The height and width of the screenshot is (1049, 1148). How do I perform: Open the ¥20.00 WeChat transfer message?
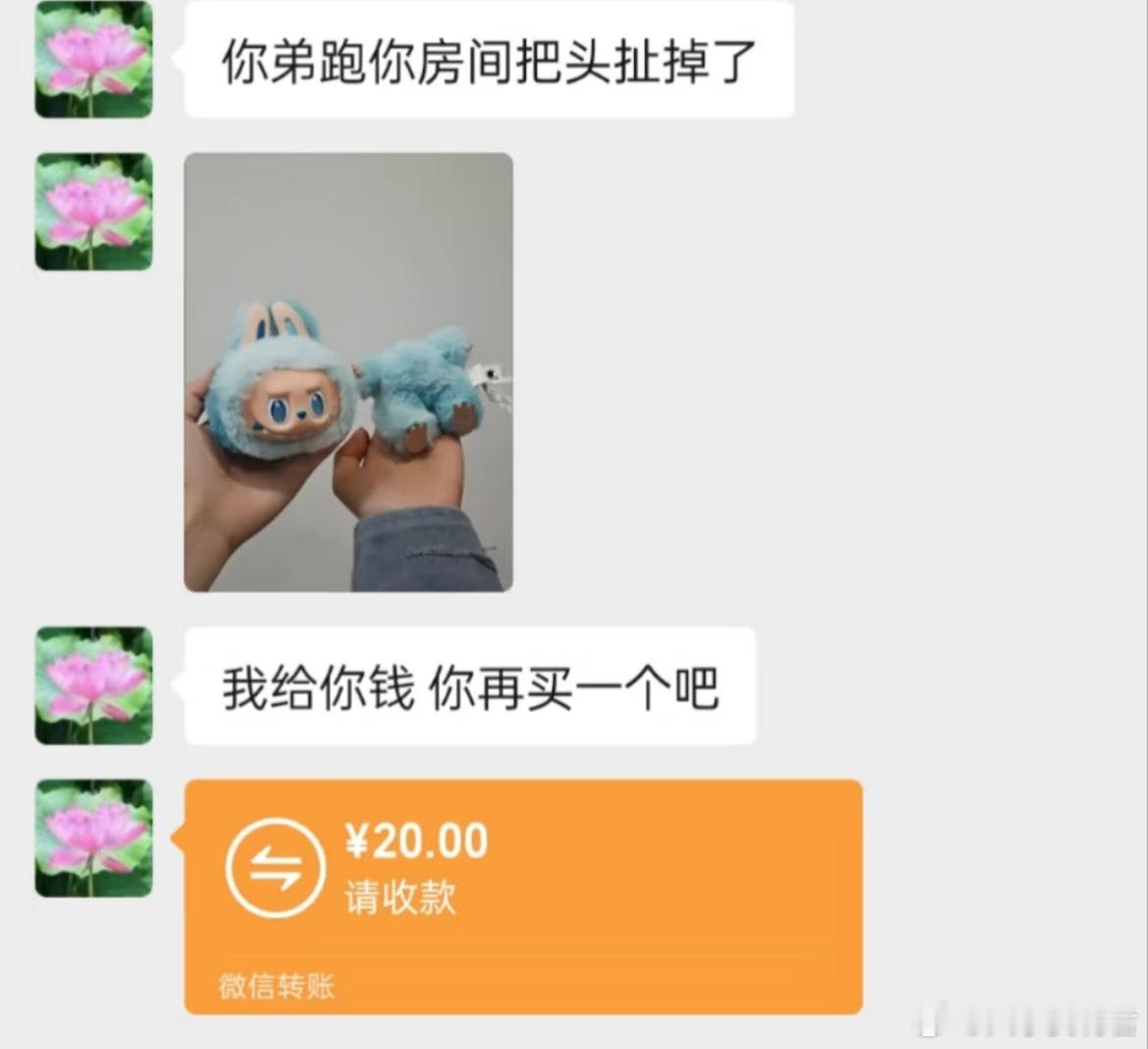tap(524, 897)
